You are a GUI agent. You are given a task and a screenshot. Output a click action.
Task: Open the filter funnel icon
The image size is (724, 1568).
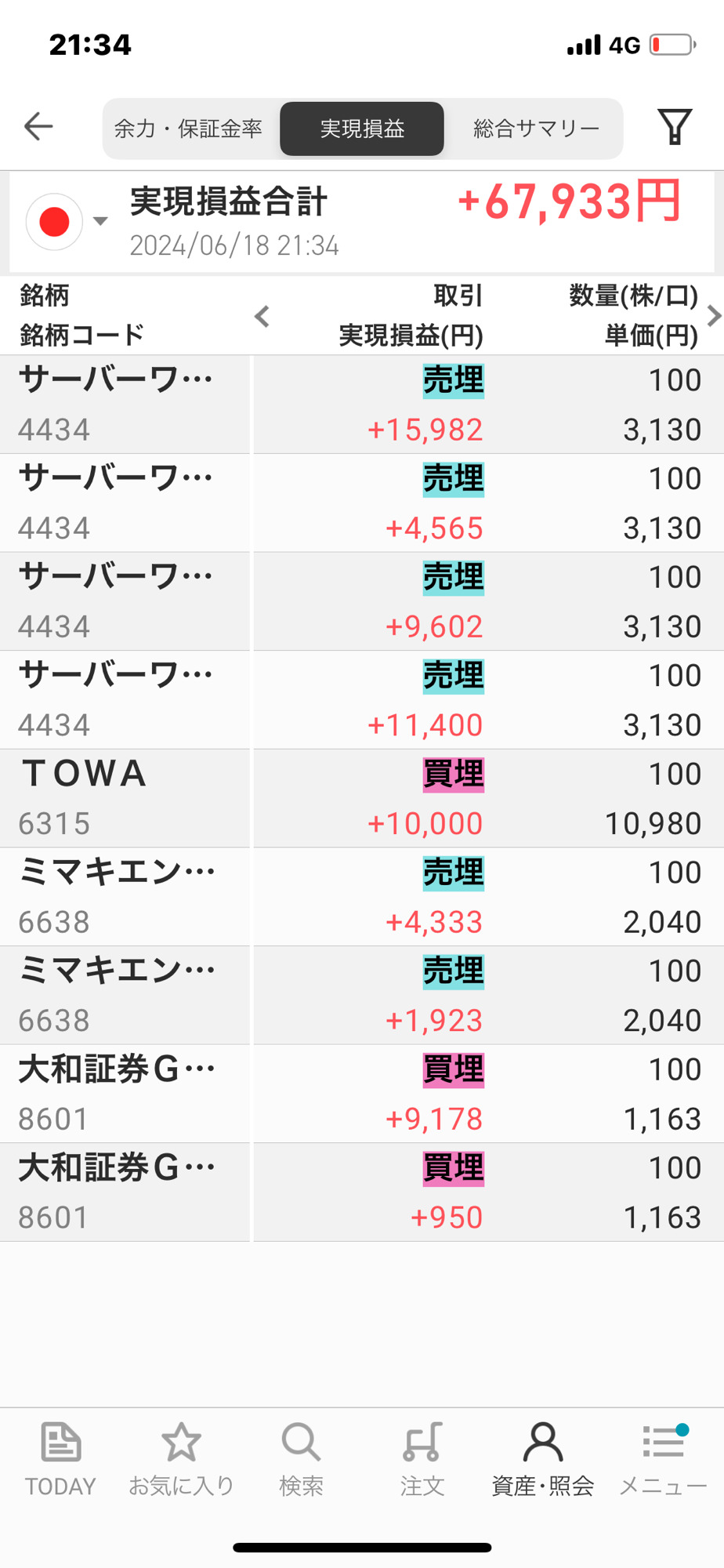pyautogui.click(x=674, y=127)
